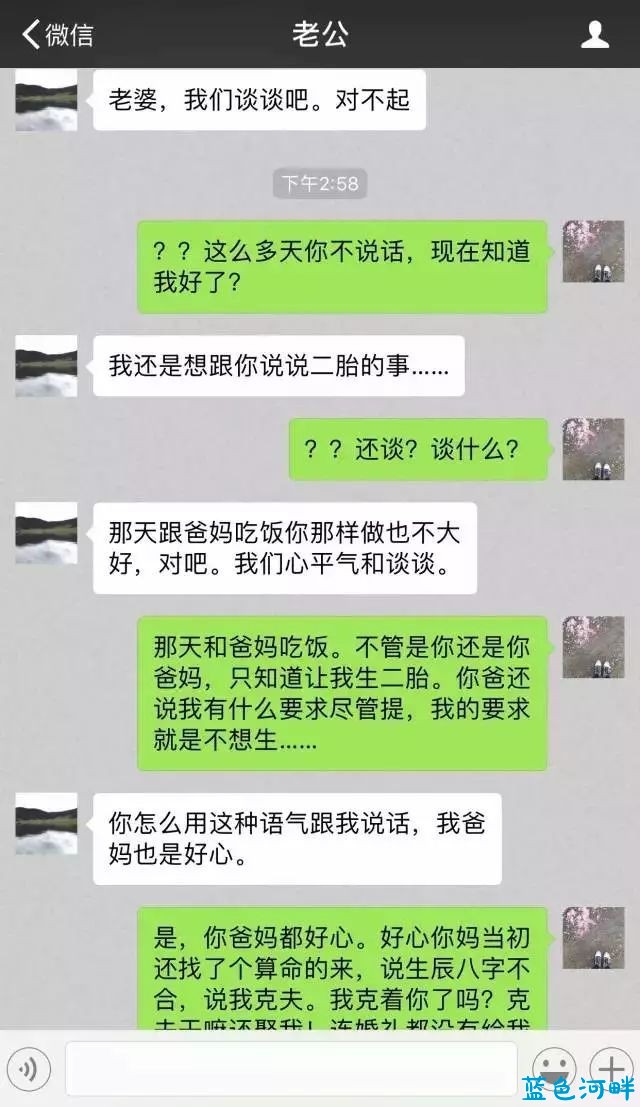Image resolution: width=640 pixels, height=1107 pixels.
Task: Focus the message text field
Action: click(x=290, y=1068)
